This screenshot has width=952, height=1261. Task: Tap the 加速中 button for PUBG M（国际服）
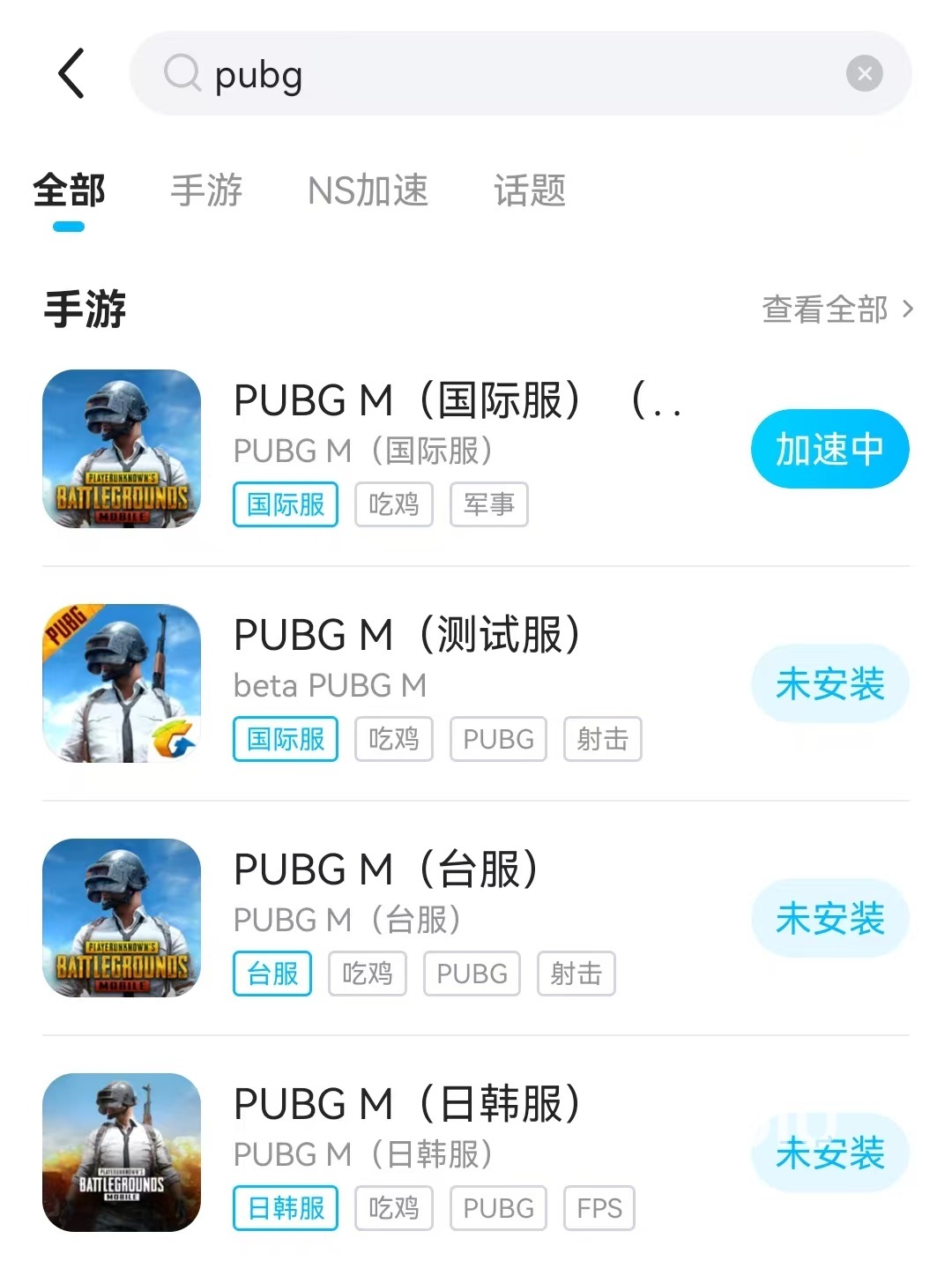(x=829, y=449)
